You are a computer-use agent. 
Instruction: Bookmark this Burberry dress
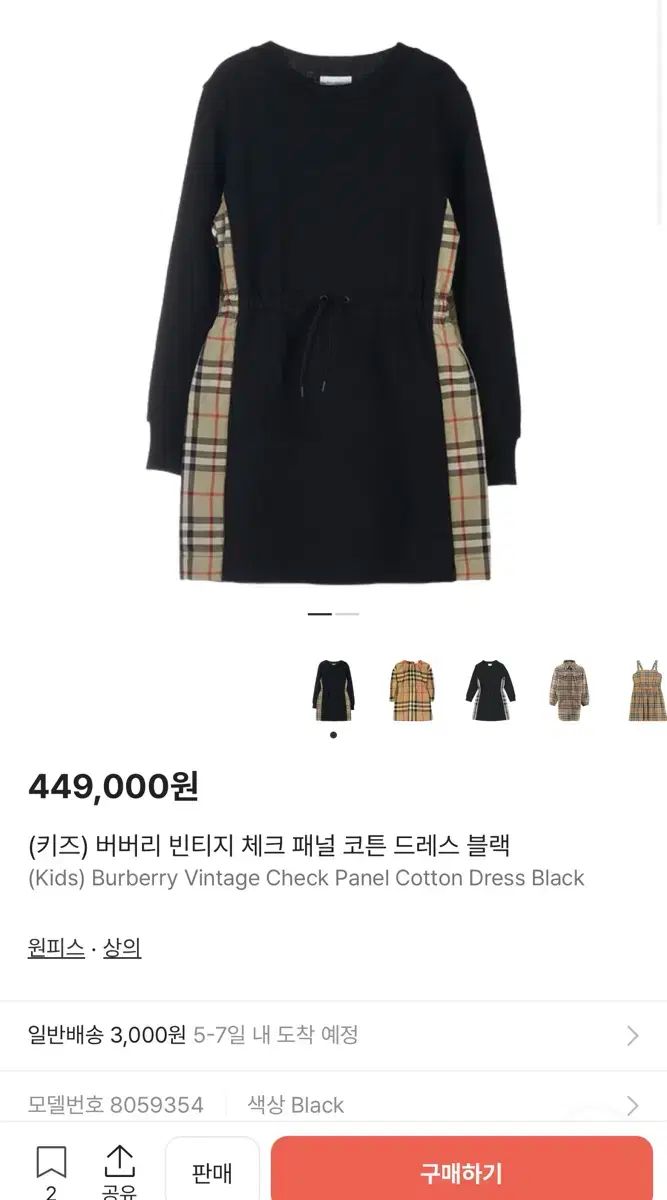tap(51, 1168)
